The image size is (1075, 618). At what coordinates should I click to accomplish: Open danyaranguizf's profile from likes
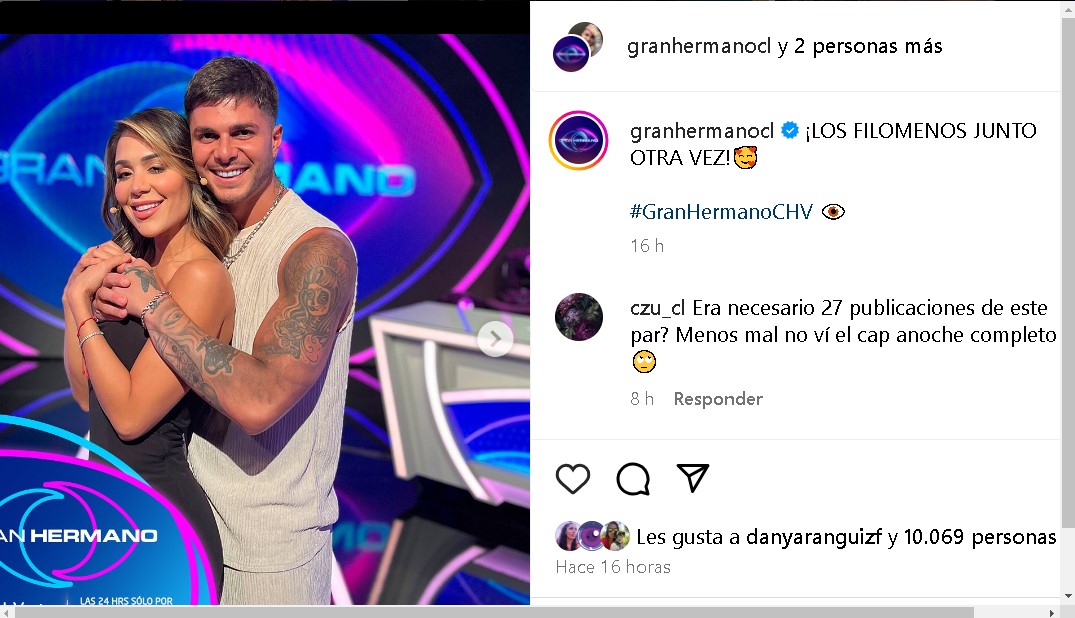812,537
